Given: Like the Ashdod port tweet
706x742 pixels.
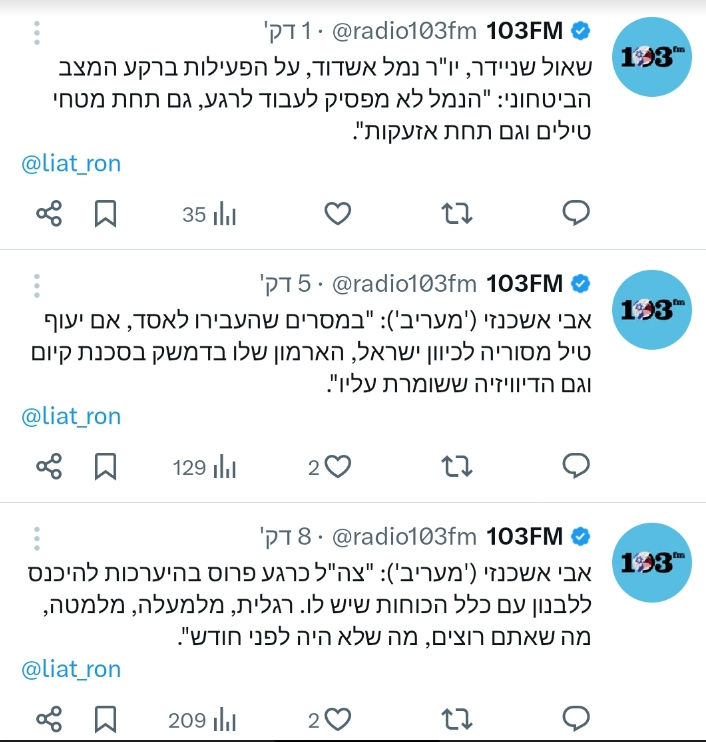Looking at the screenshot, I should coord(339,213).
